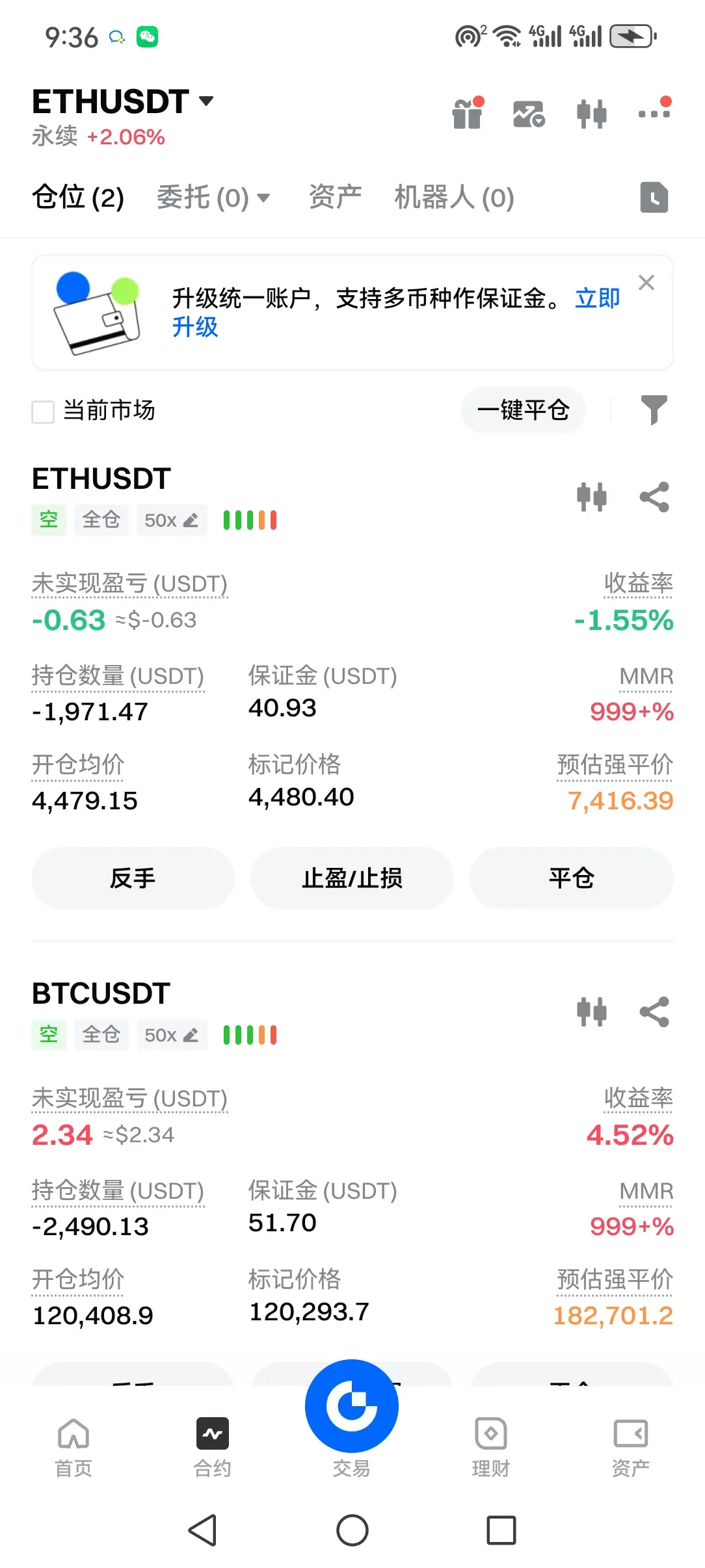Image resolution: width=705 pixels, height=1568 pixels.
Task: Set 止盈/止损 for the ETHUSDT position
Action: pos(352,878)
